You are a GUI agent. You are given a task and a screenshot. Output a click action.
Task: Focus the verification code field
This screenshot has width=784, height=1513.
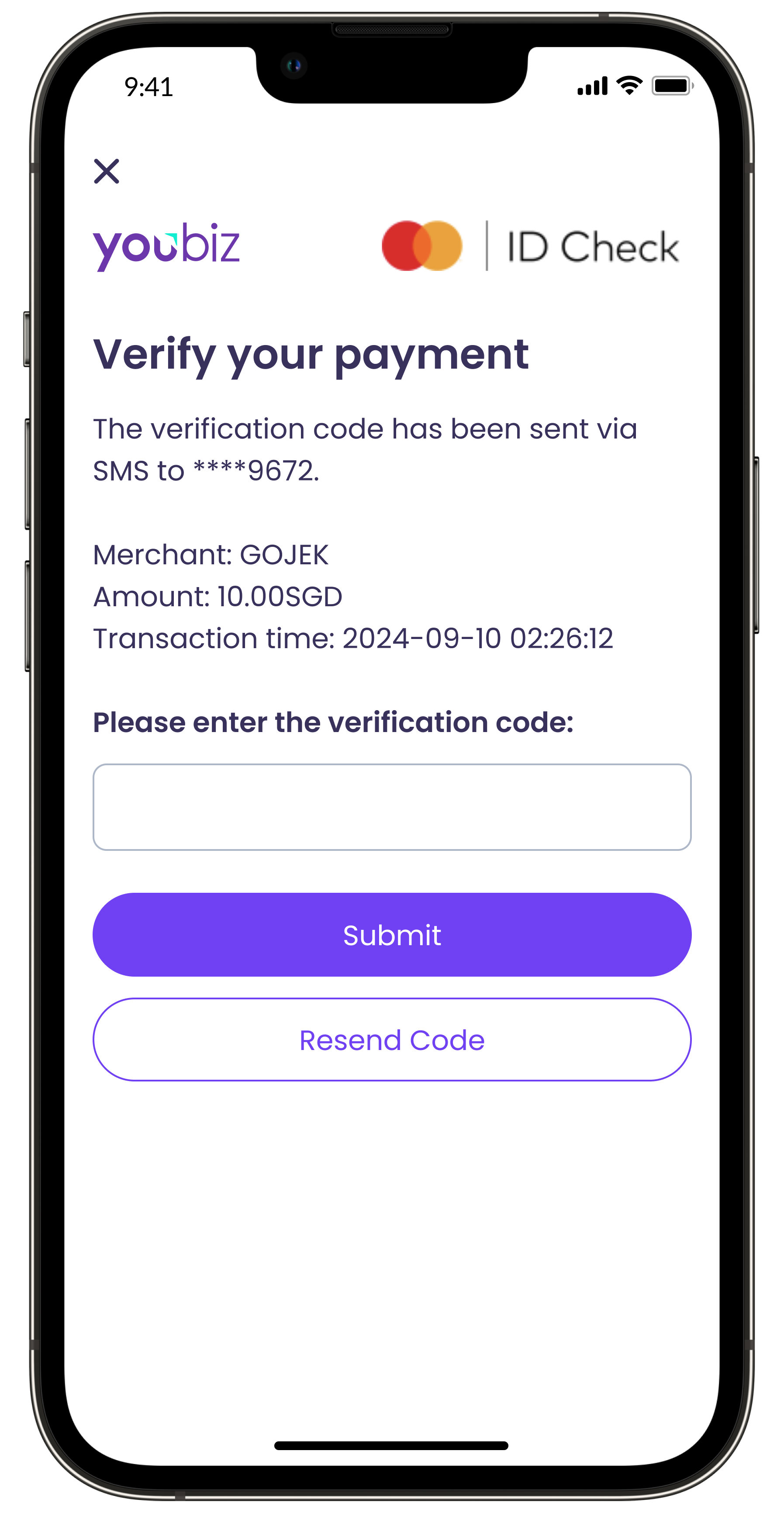392,806
